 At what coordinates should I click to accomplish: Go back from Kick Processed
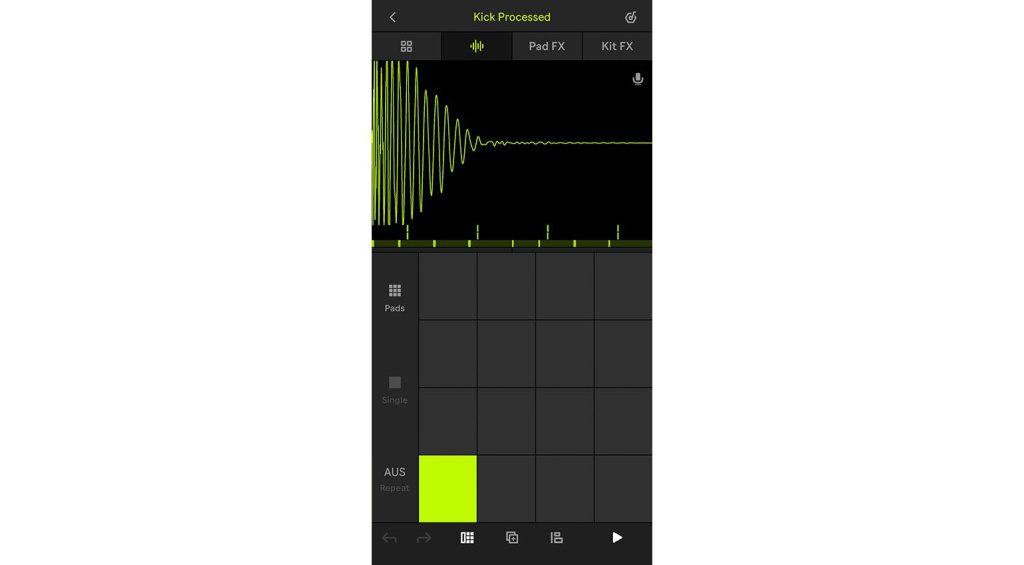click(393, 17)
